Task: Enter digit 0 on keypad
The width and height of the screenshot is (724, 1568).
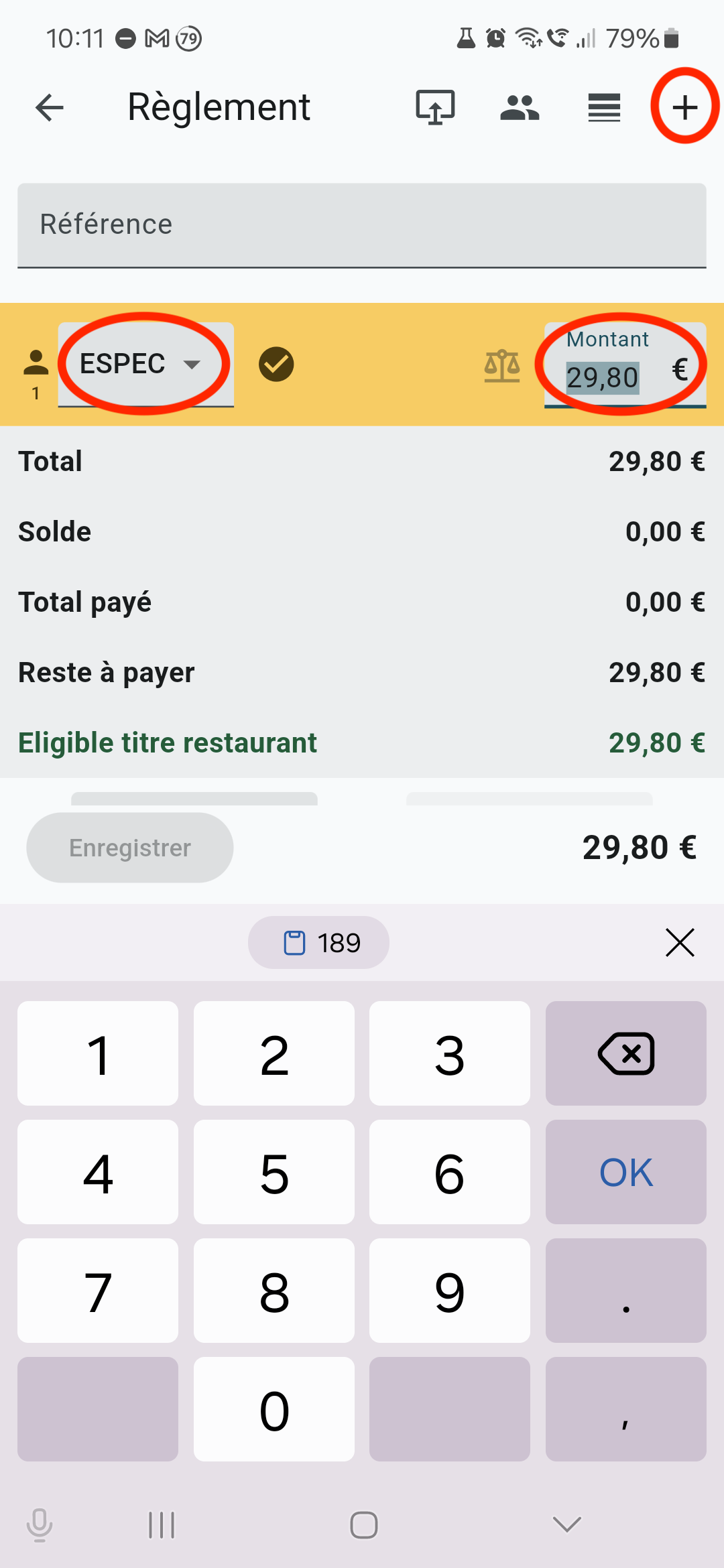Action: pyautogui.click(x=274, y=1409)
